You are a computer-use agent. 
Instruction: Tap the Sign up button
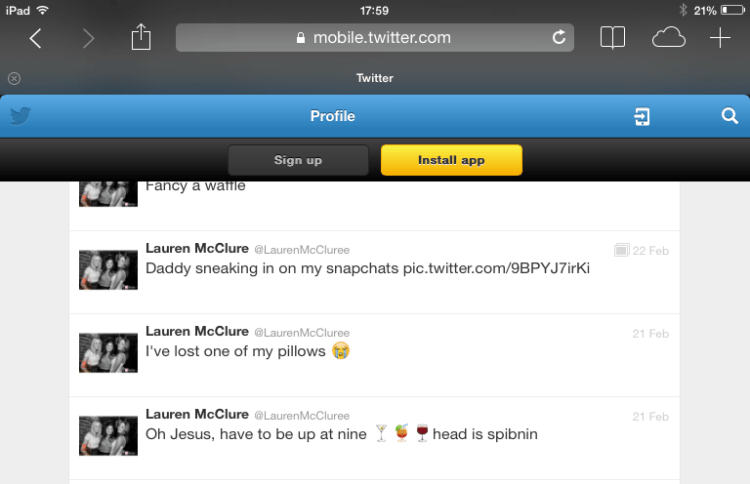[298, 160]
